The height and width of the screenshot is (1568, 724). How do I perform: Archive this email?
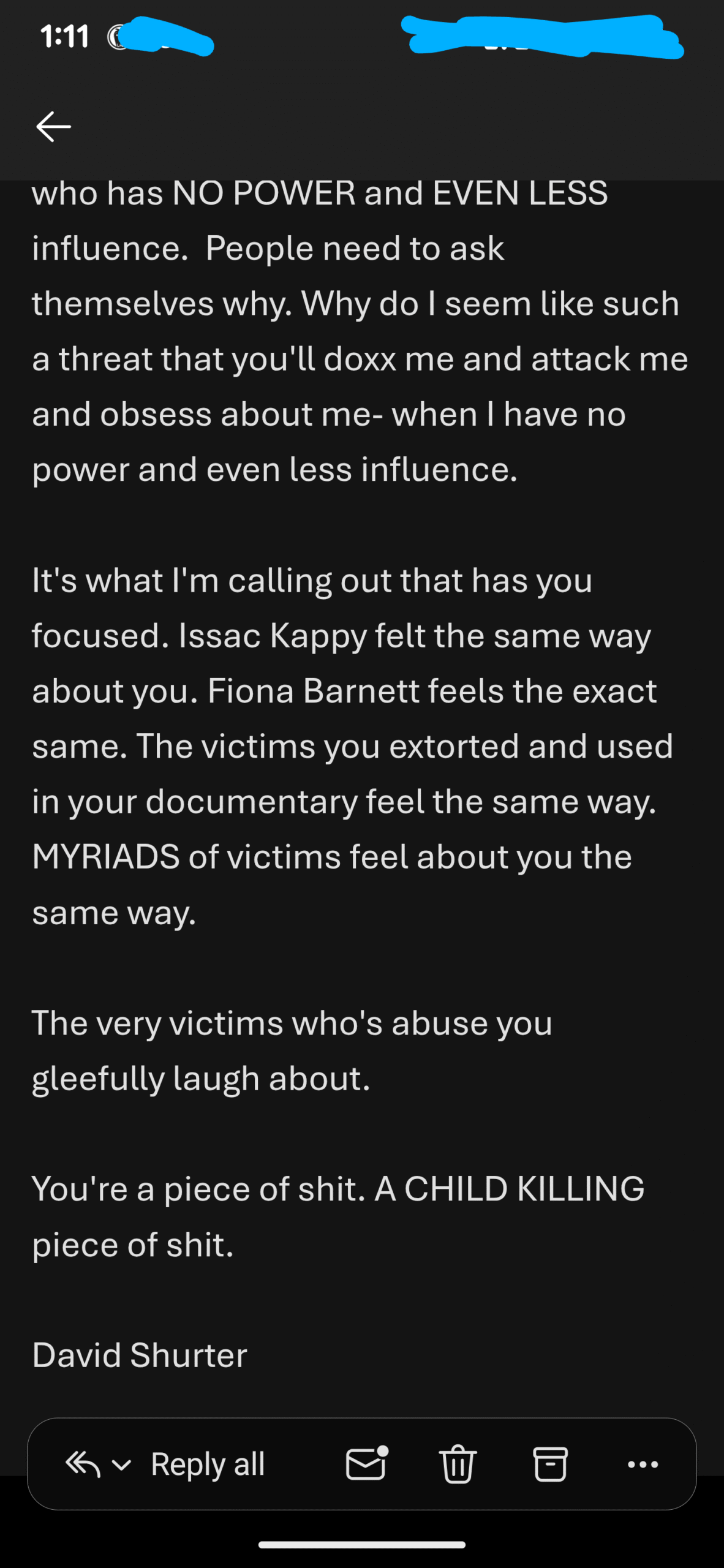pyautogui.click(x=550, y=1464)
